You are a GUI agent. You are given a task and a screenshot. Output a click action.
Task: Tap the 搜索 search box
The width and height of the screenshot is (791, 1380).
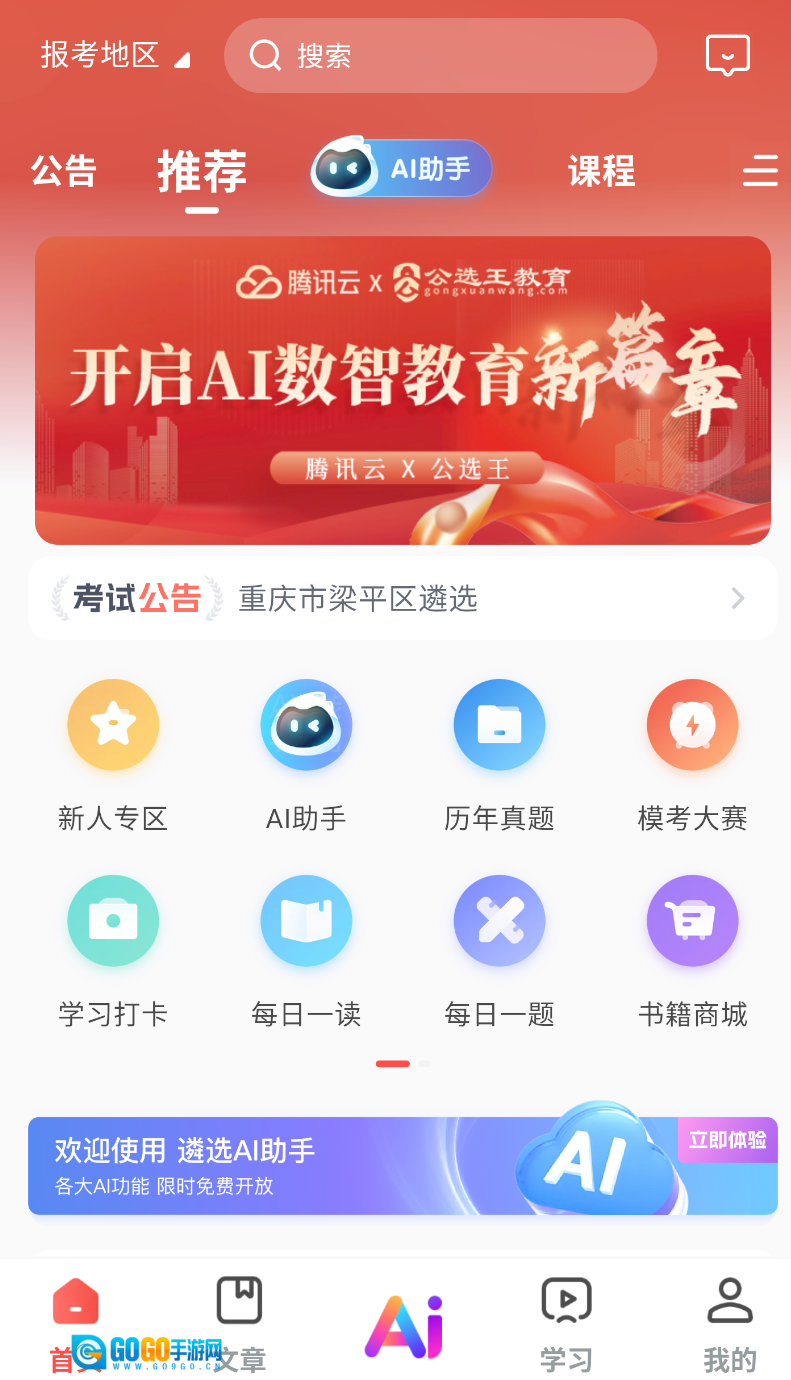(x=440, y=56)
